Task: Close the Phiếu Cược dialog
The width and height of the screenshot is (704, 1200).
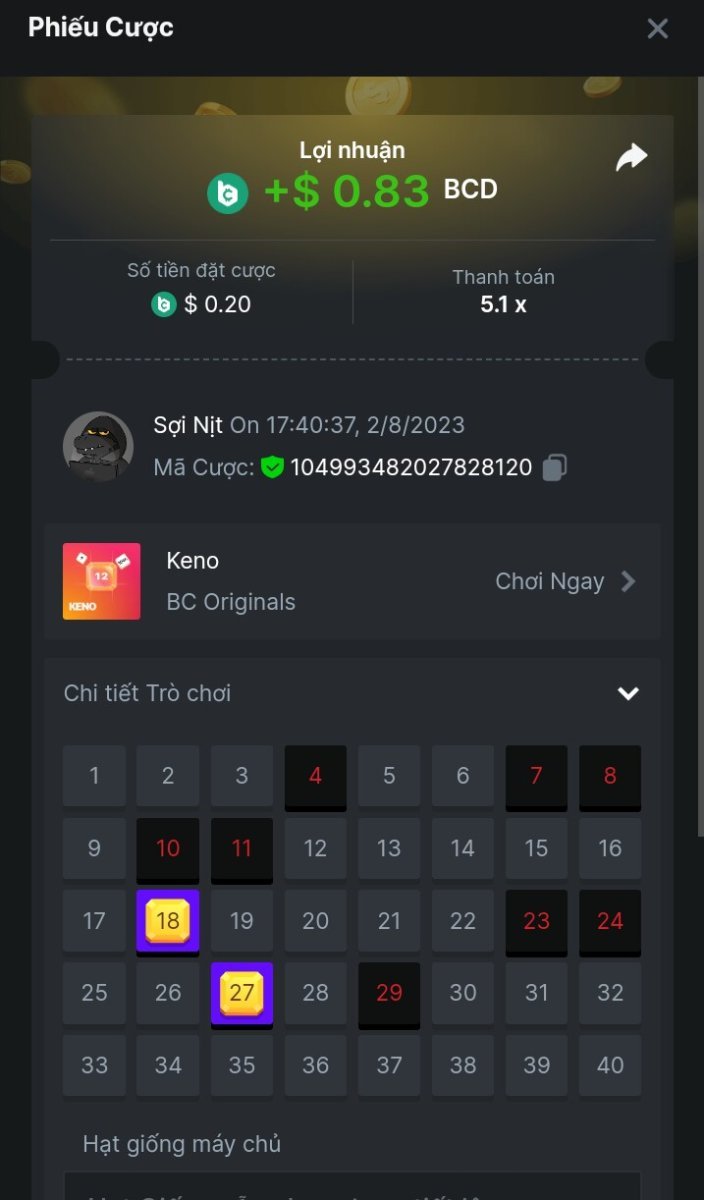Action: point(657,29)
